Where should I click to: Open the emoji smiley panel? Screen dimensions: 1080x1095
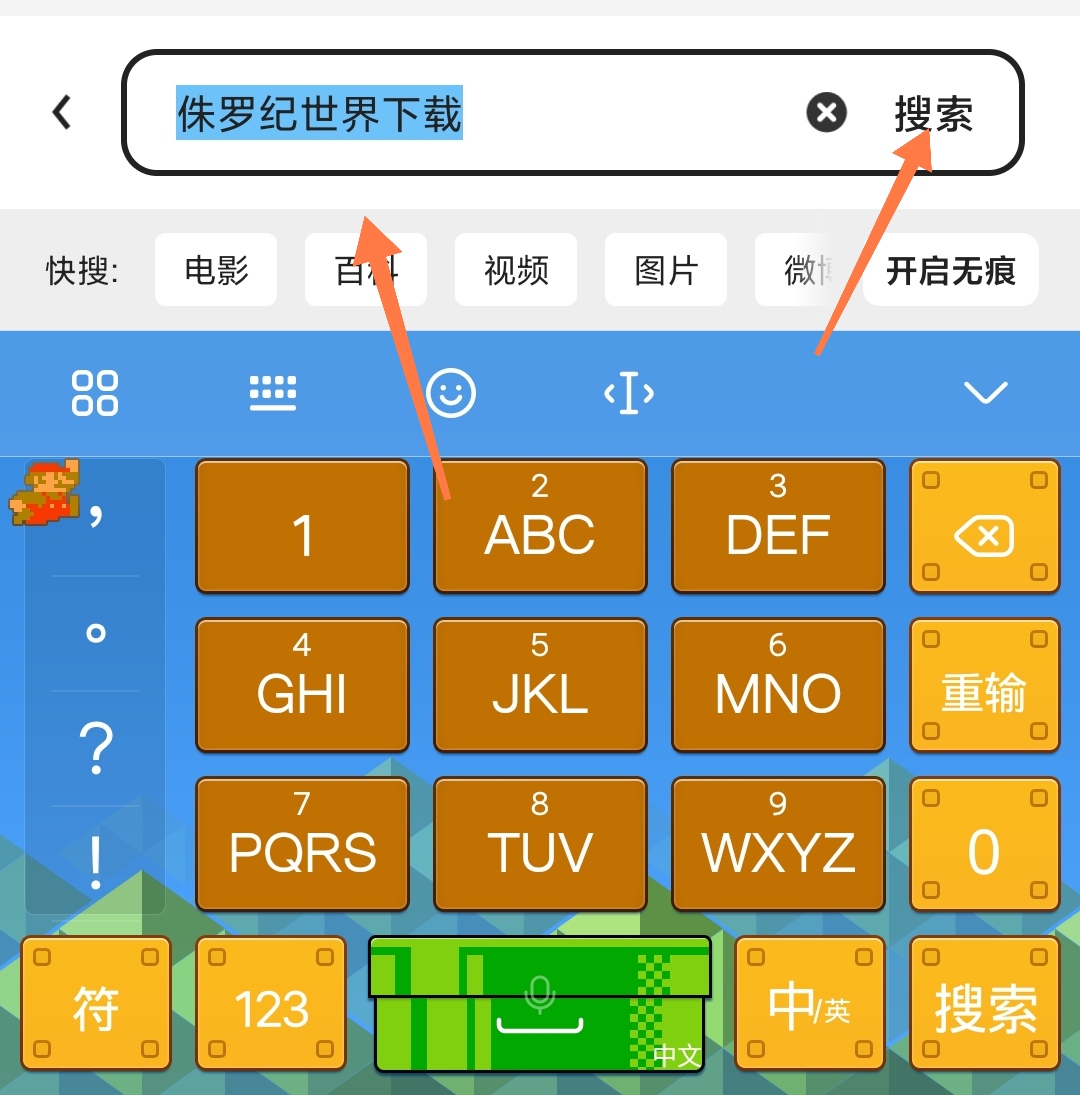pos(451,393)
